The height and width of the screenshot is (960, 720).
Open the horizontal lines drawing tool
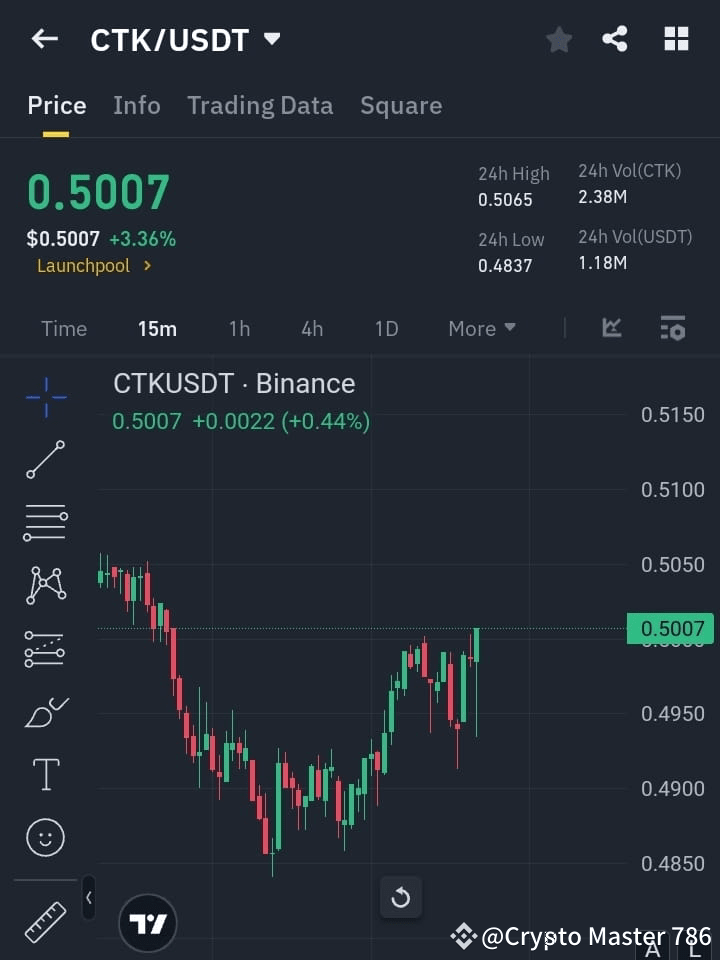45,523
